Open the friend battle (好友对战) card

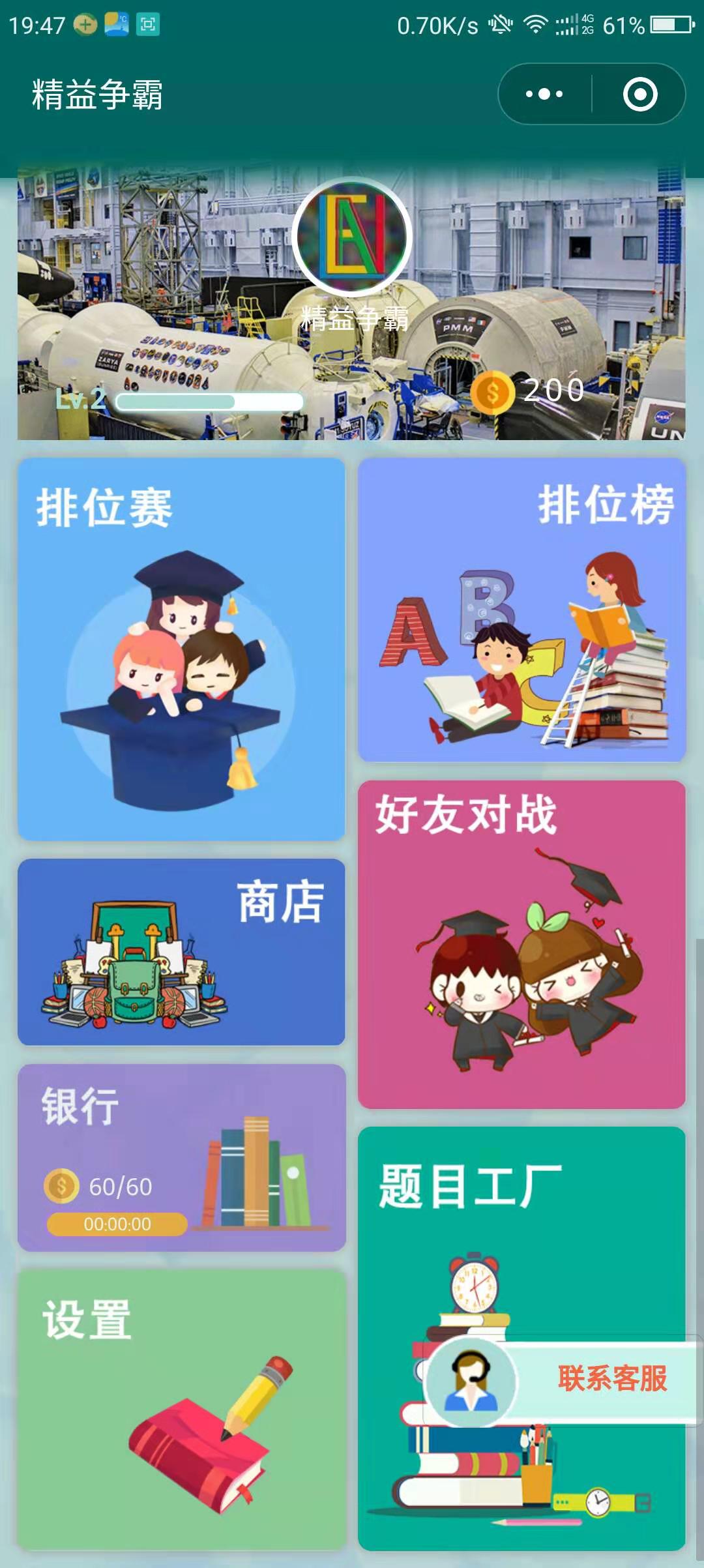[521, 944]
